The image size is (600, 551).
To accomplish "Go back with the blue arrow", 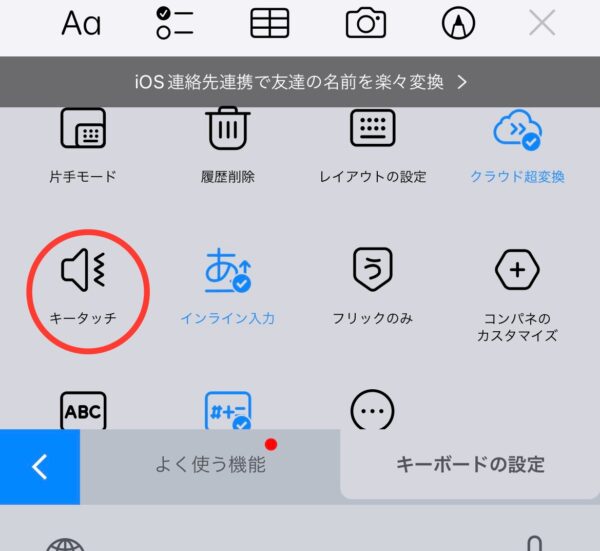I will click(x=40, y=466).
